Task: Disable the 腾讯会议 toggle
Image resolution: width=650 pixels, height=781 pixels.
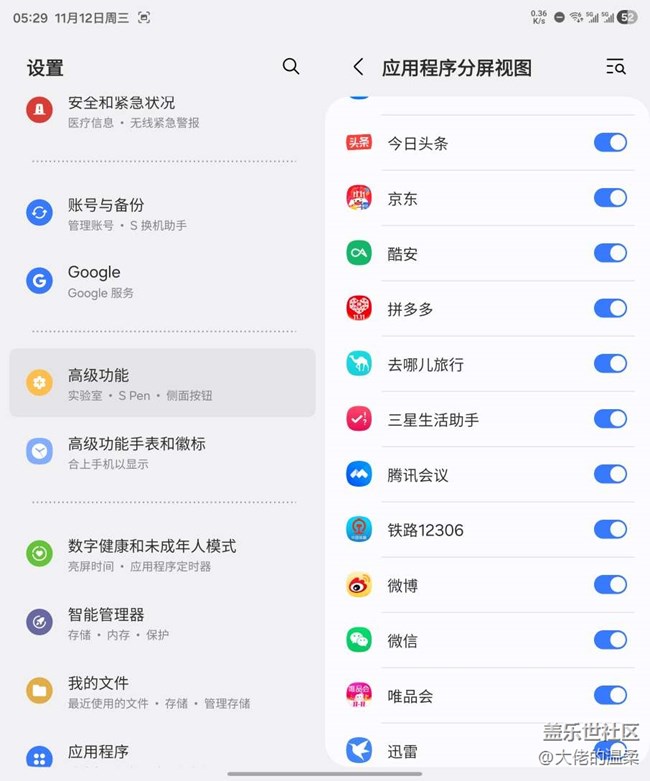Action: coord(610,474)
